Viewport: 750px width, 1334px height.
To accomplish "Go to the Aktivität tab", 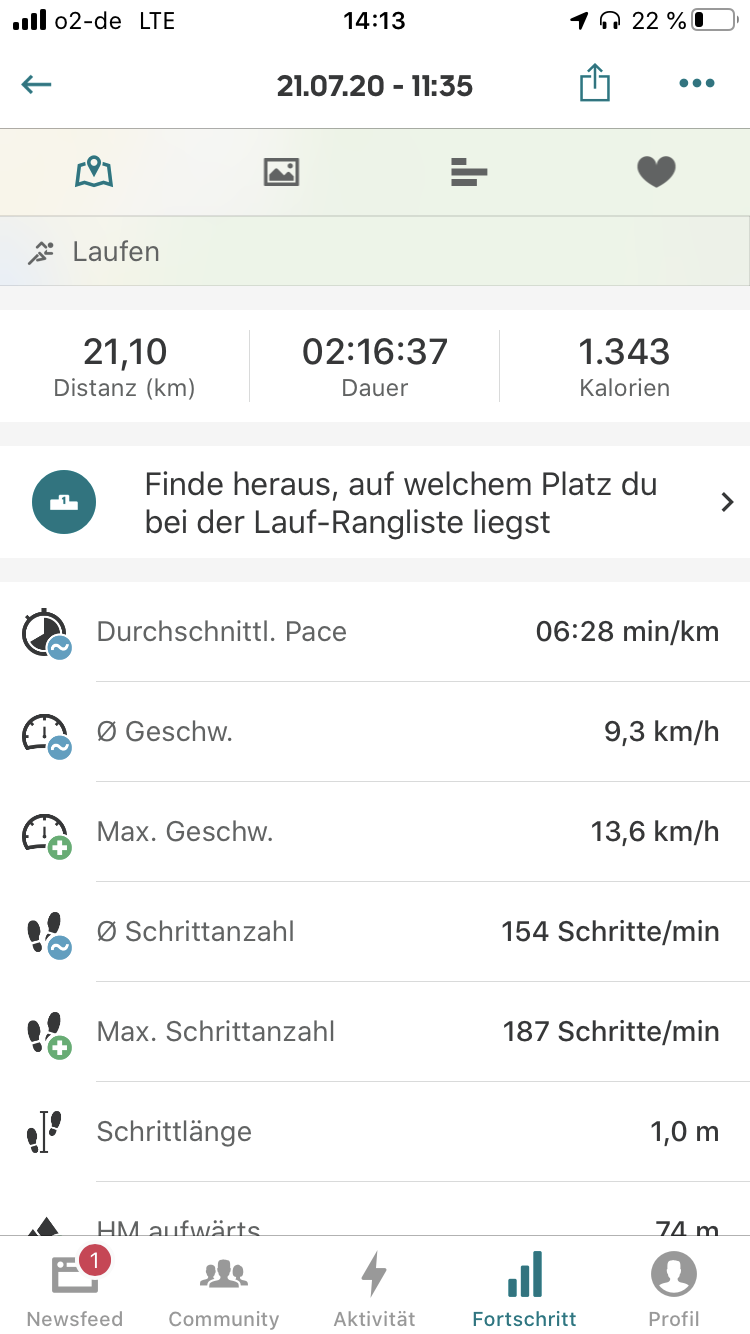I will [374, 1288].
